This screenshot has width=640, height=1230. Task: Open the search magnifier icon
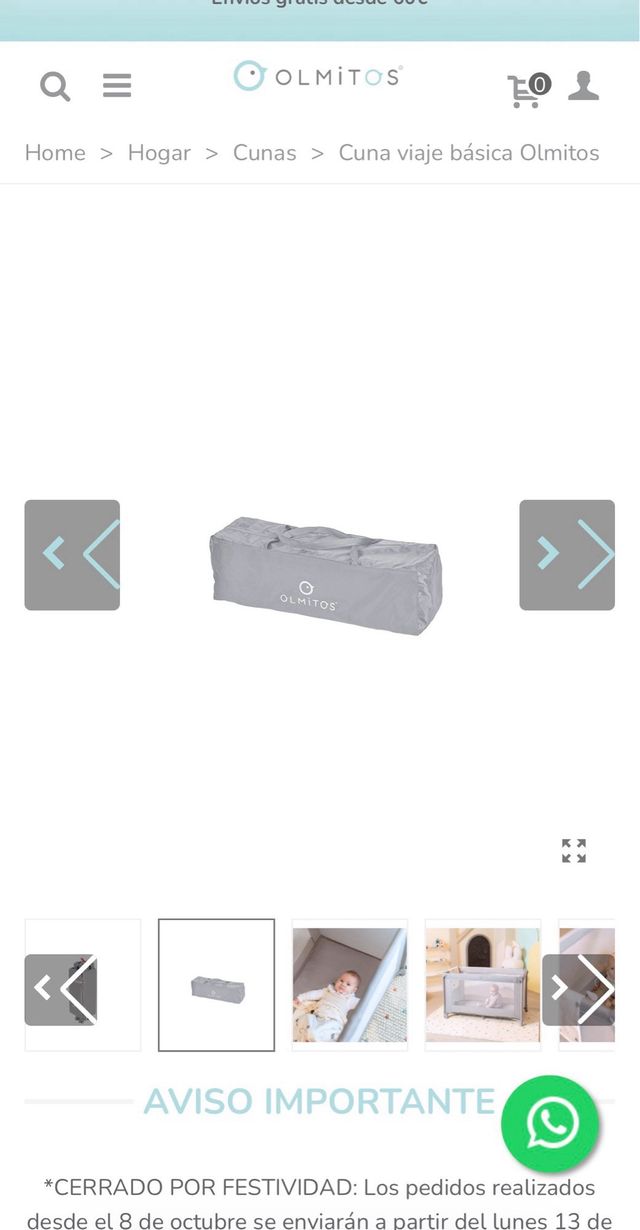point(55,87)
